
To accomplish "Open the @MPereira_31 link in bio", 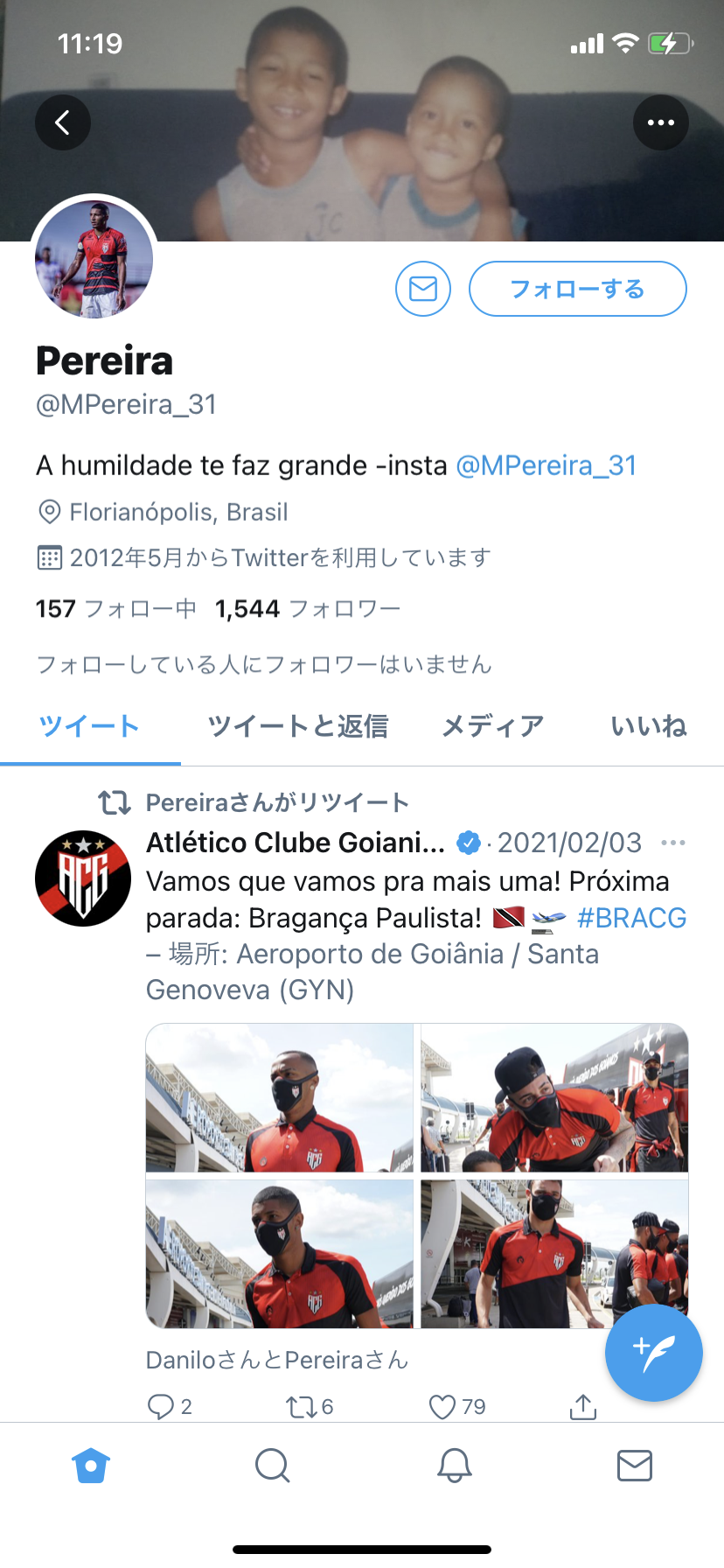I will pos(546,465).
